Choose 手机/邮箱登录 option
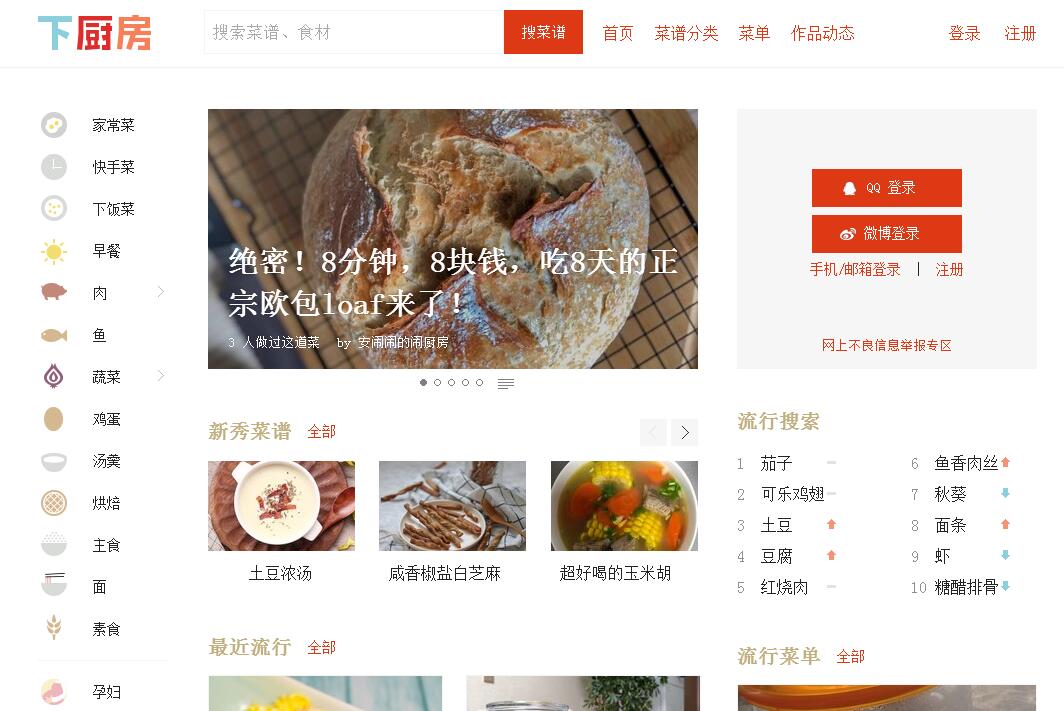Screen dimensions: 1064x711 click(x=855, y=270)
